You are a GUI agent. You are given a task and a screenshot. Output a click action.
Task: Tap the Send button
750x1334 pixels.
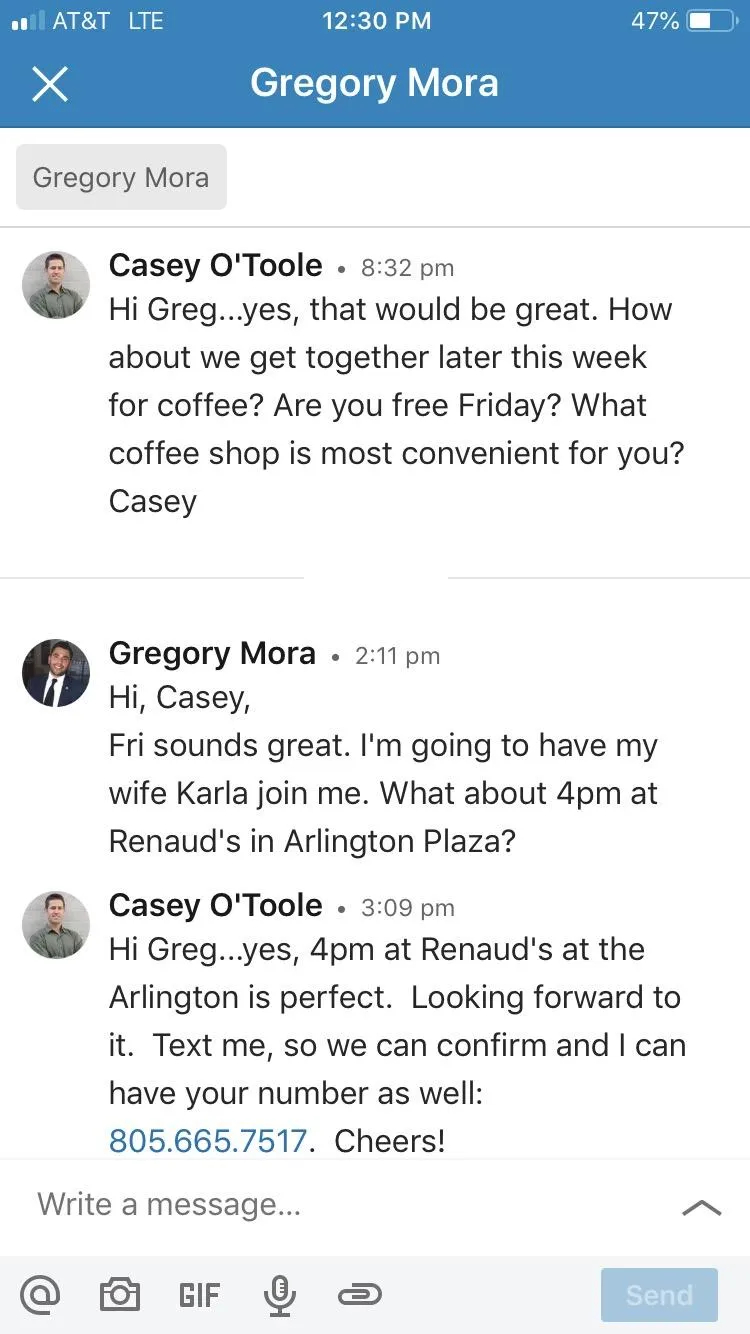(659, 1295)
